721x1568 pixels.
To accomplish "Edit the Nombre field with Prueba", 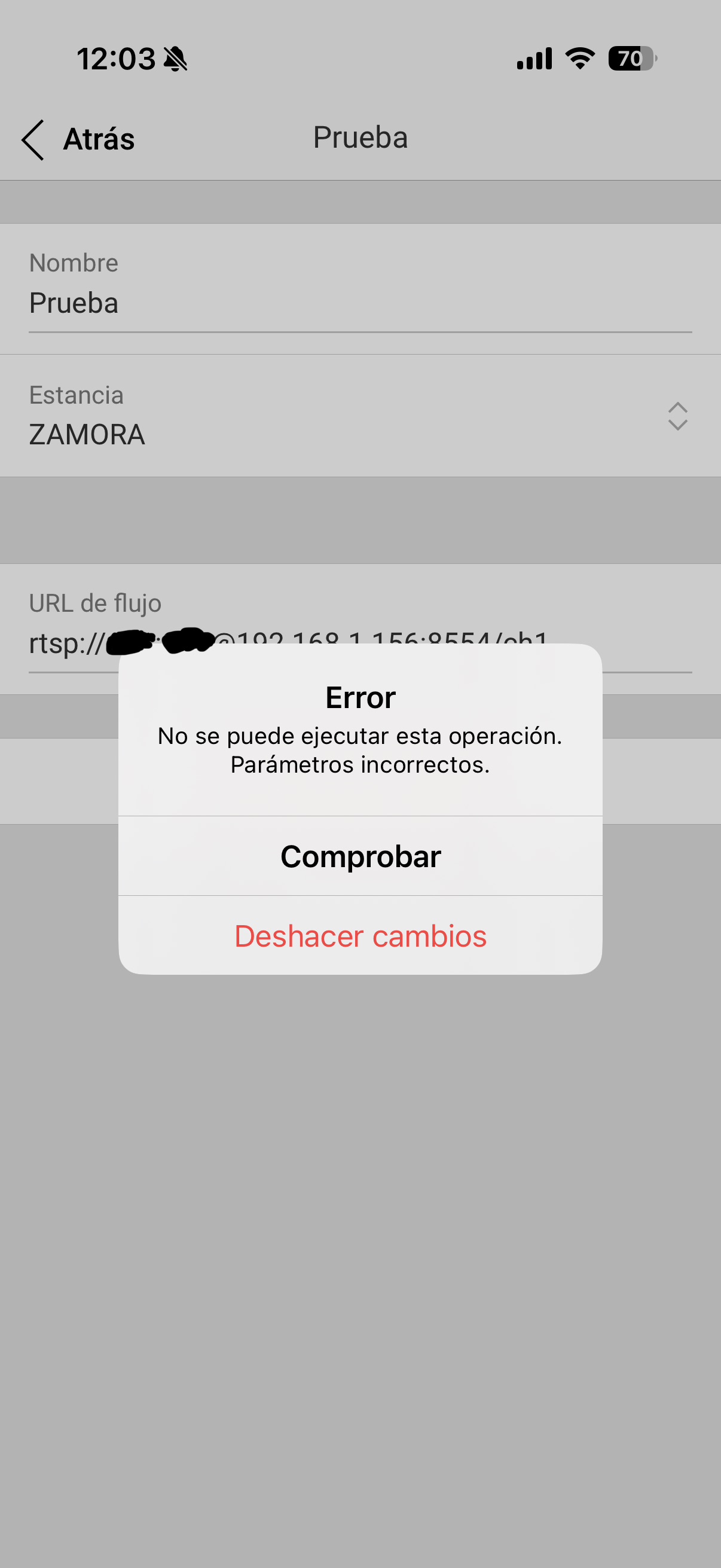I will [359, 303].
